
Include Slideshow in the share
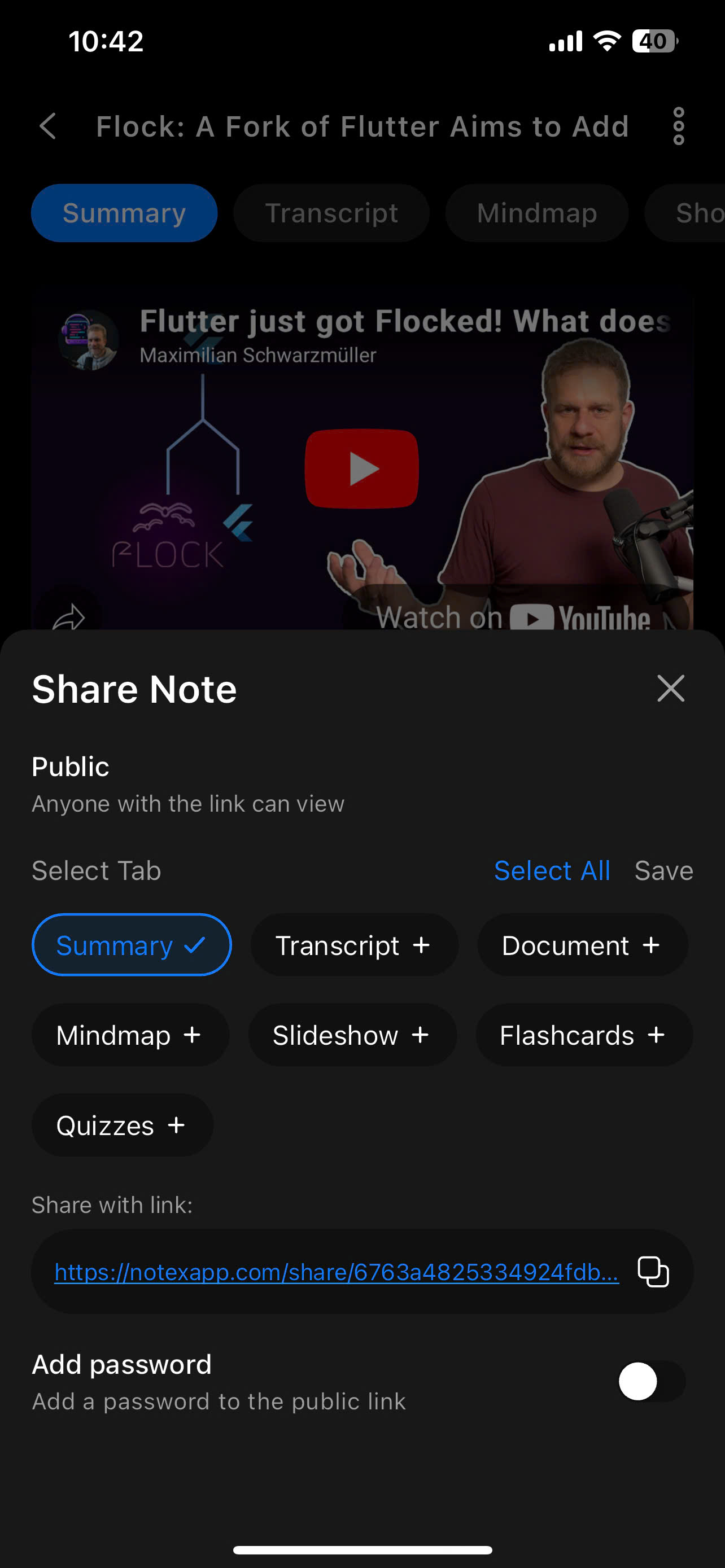point(352,1035)
